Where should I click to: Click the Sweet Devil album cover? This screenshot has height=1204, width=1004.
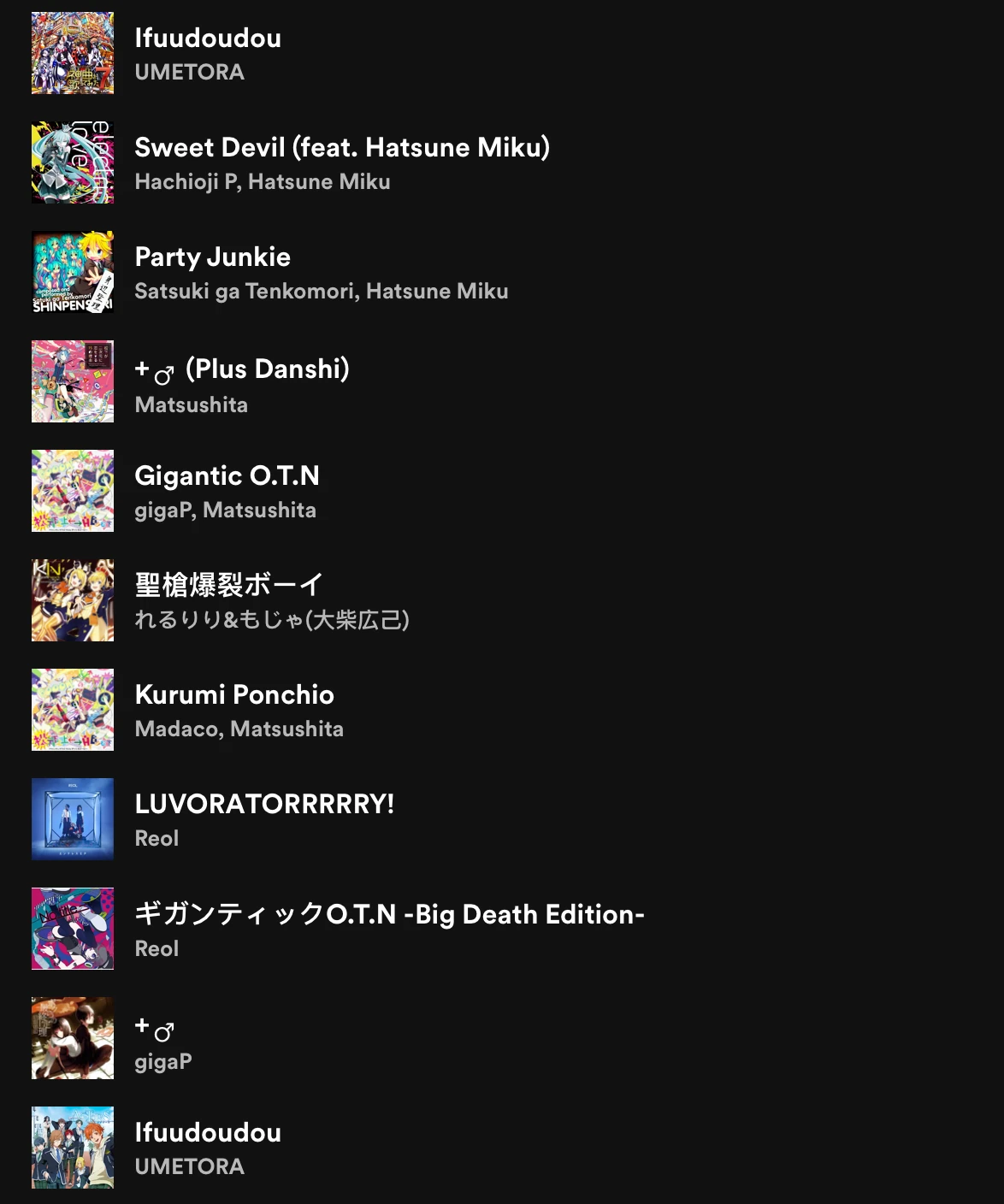(73, 162)
